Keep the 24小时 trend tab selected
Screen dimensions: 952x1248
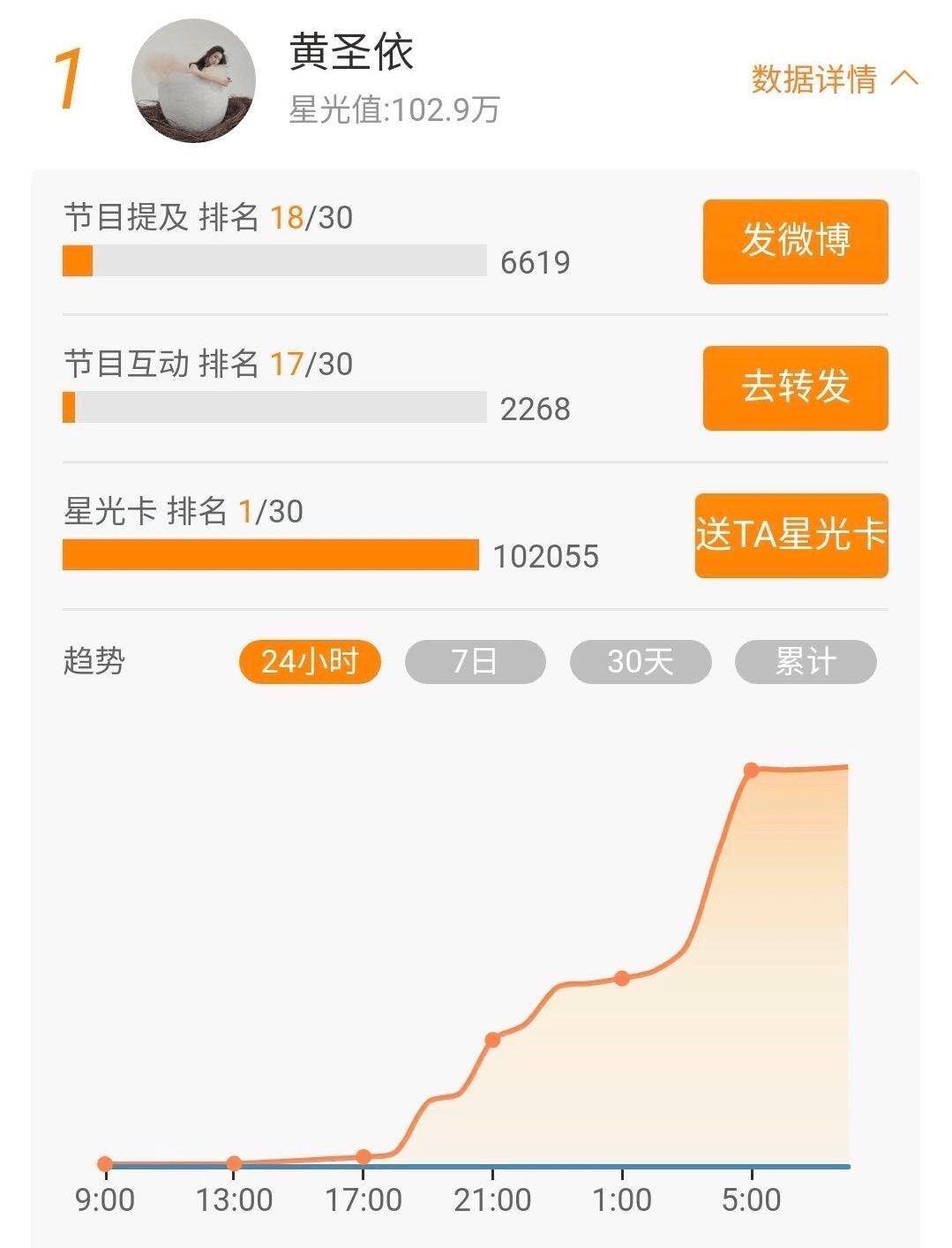pyautogui.click(x=310, y=662)
